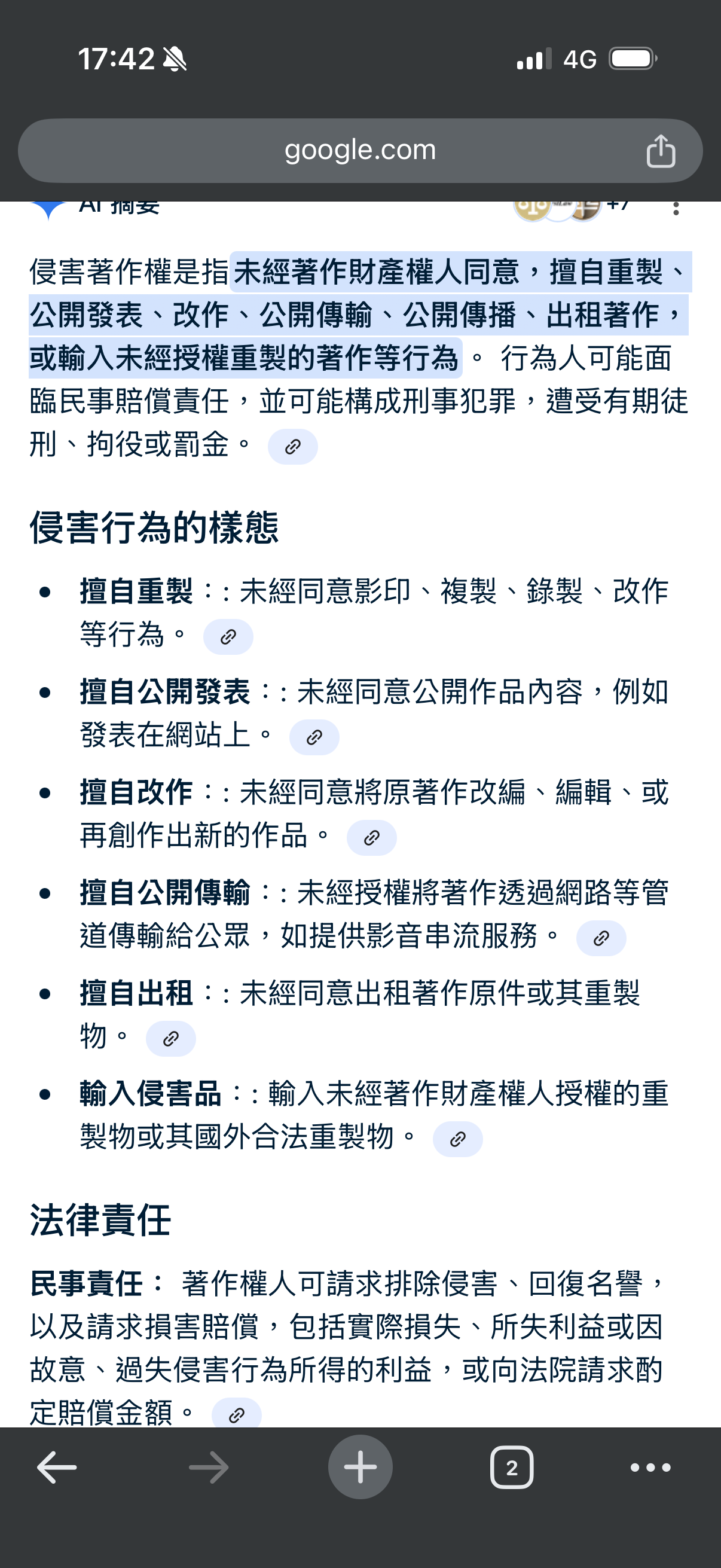
Task: Open the AI overview overflow menu
Action: 676,209
